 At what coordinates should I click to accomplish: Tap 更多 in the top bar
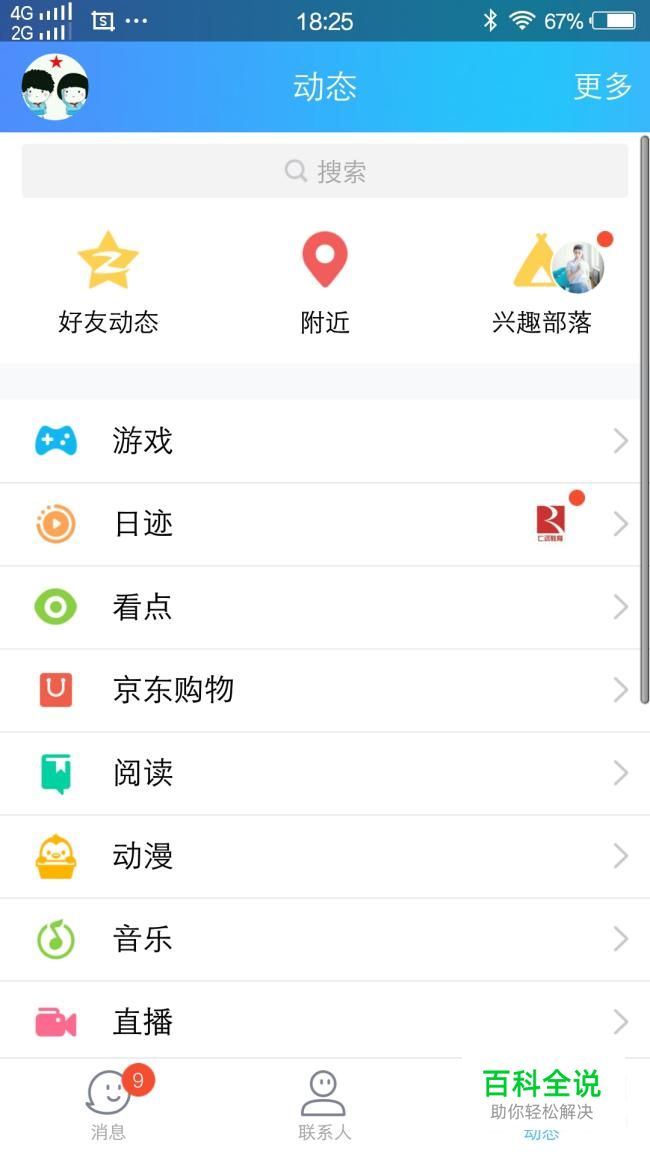pos(602,87)
